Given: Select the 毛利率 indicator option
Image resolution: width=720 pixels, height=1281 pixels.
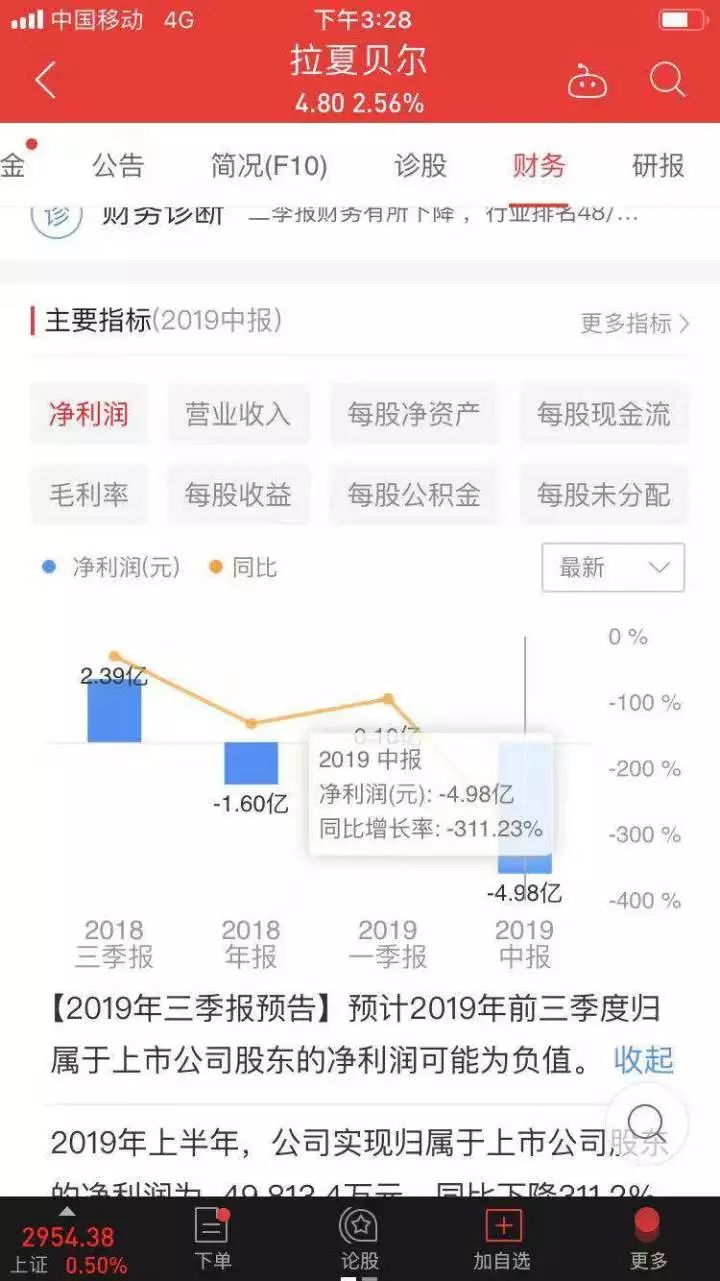Looking at the screenshot, I should pos(88,494).
